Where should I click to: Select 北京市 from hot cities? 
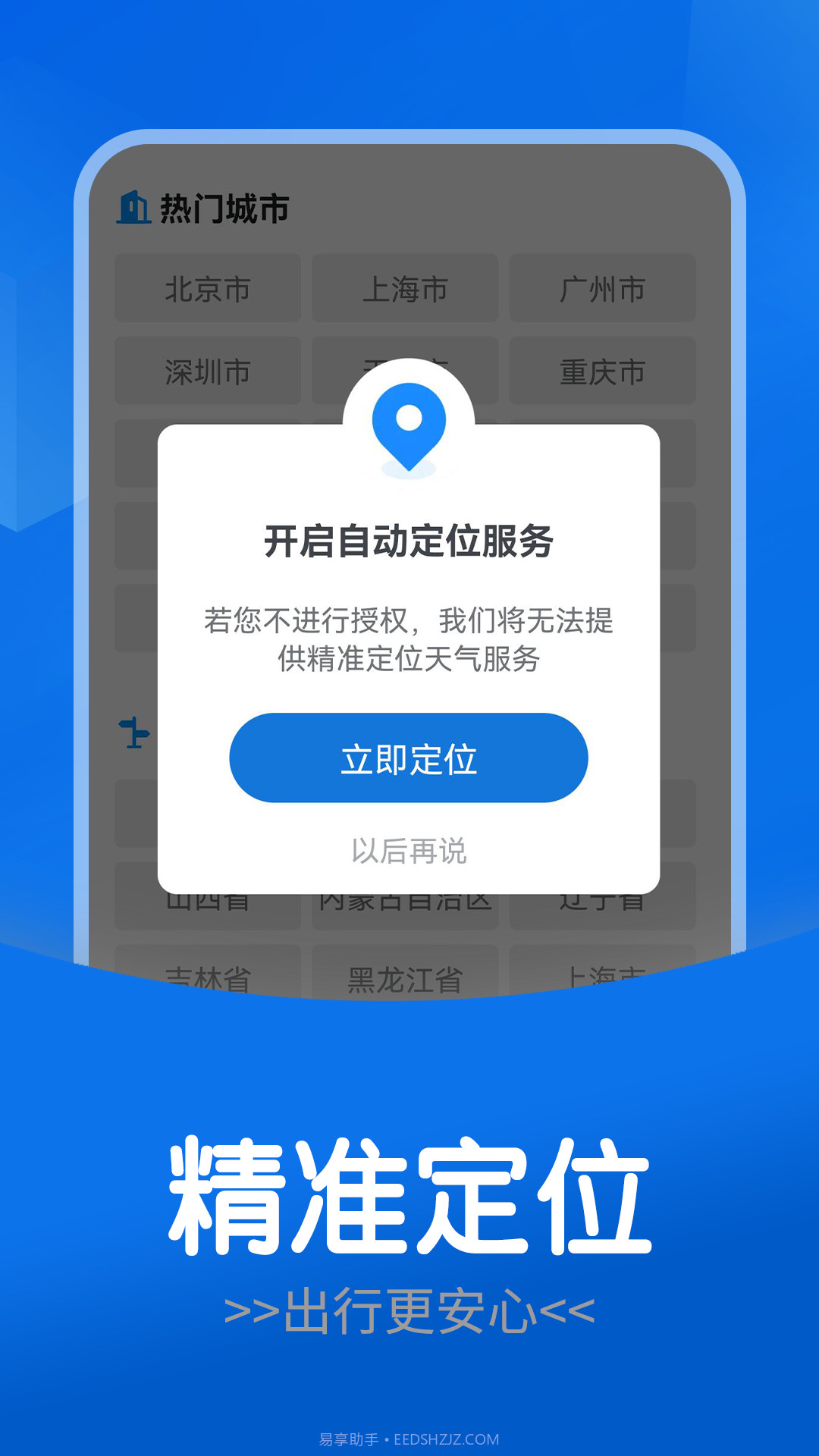pyautogui.click(x=208, y=289)
